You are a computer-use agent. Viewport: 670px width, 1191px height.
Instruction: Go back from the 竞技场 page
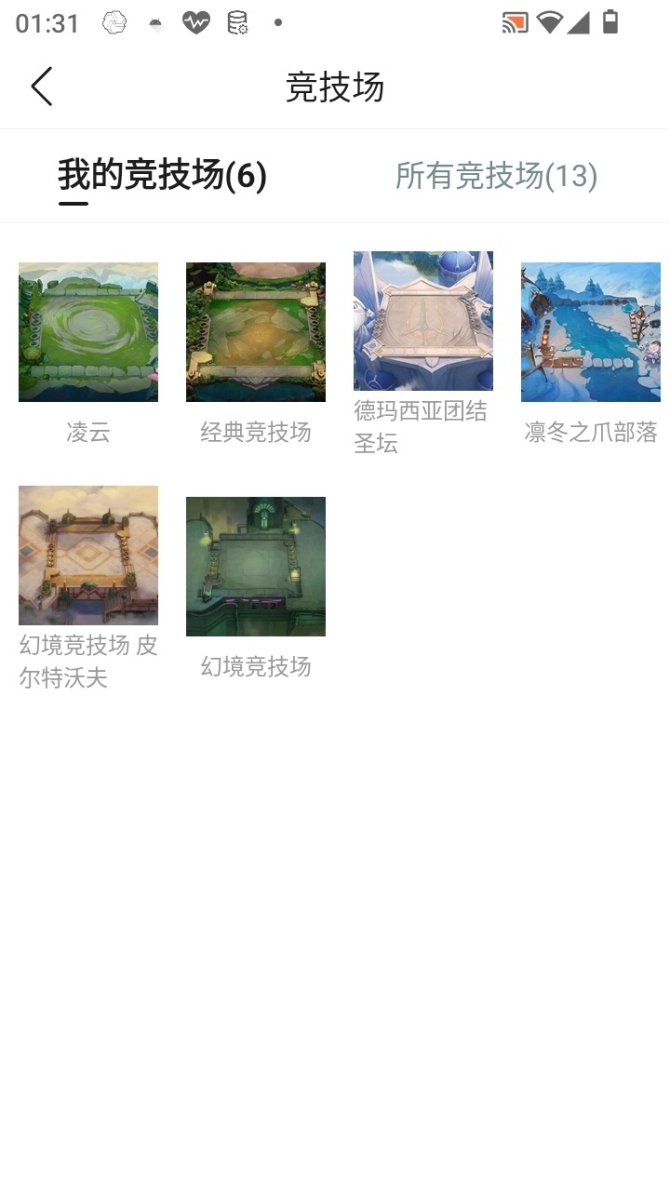tap(42, 87)
